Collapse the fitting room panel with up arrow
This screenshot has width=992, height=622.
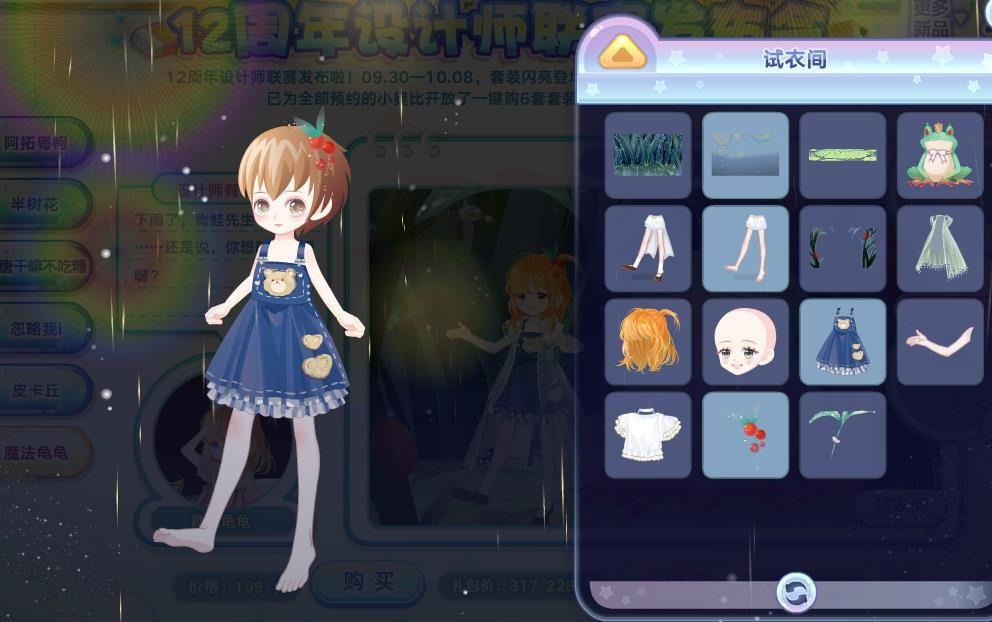[622, 52]
